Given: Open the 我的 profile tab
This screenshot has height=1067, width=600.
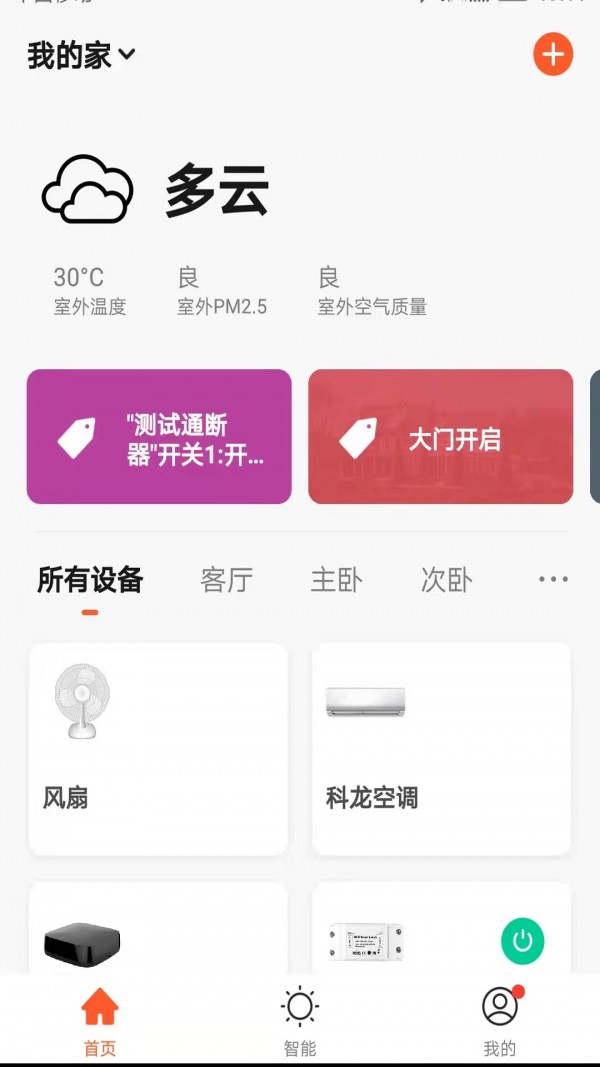Looking at the screenshot, I should [x=499, y=1020].
